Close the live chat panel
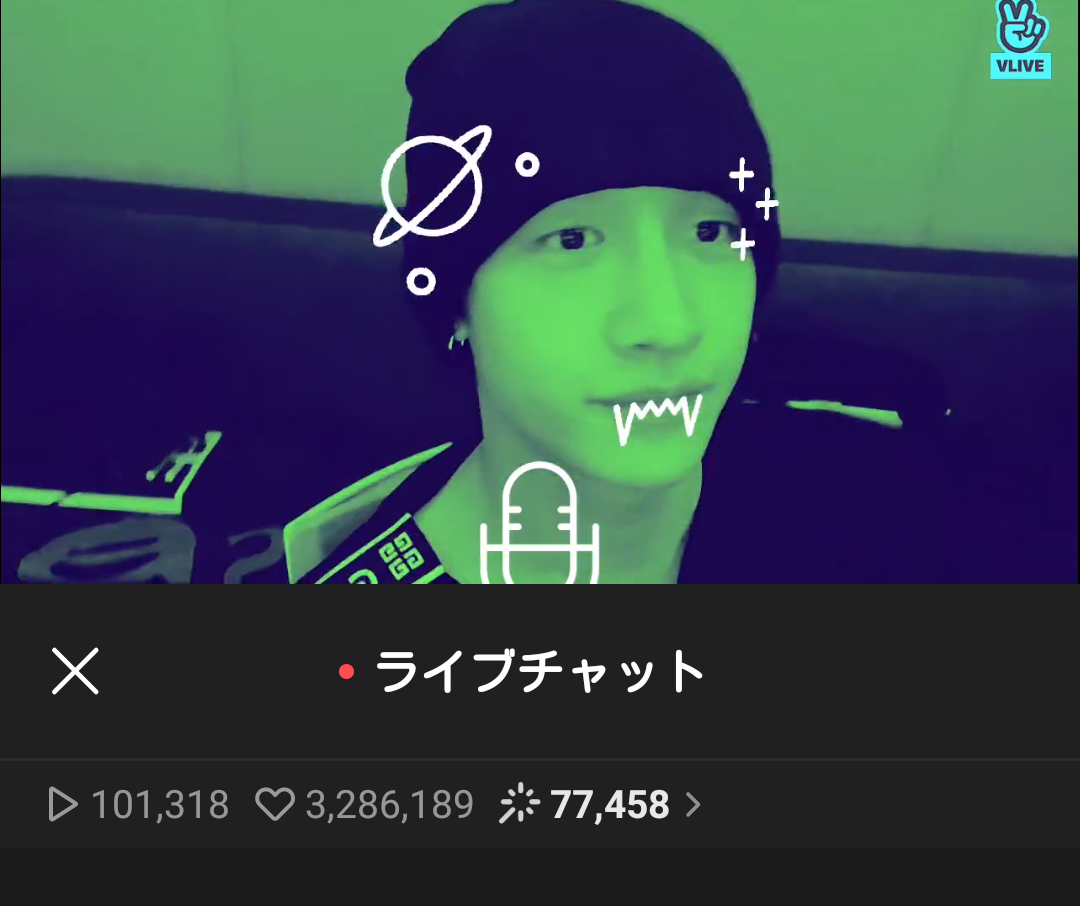Viewport: 1080px width, 906px height. coord(75,670)
